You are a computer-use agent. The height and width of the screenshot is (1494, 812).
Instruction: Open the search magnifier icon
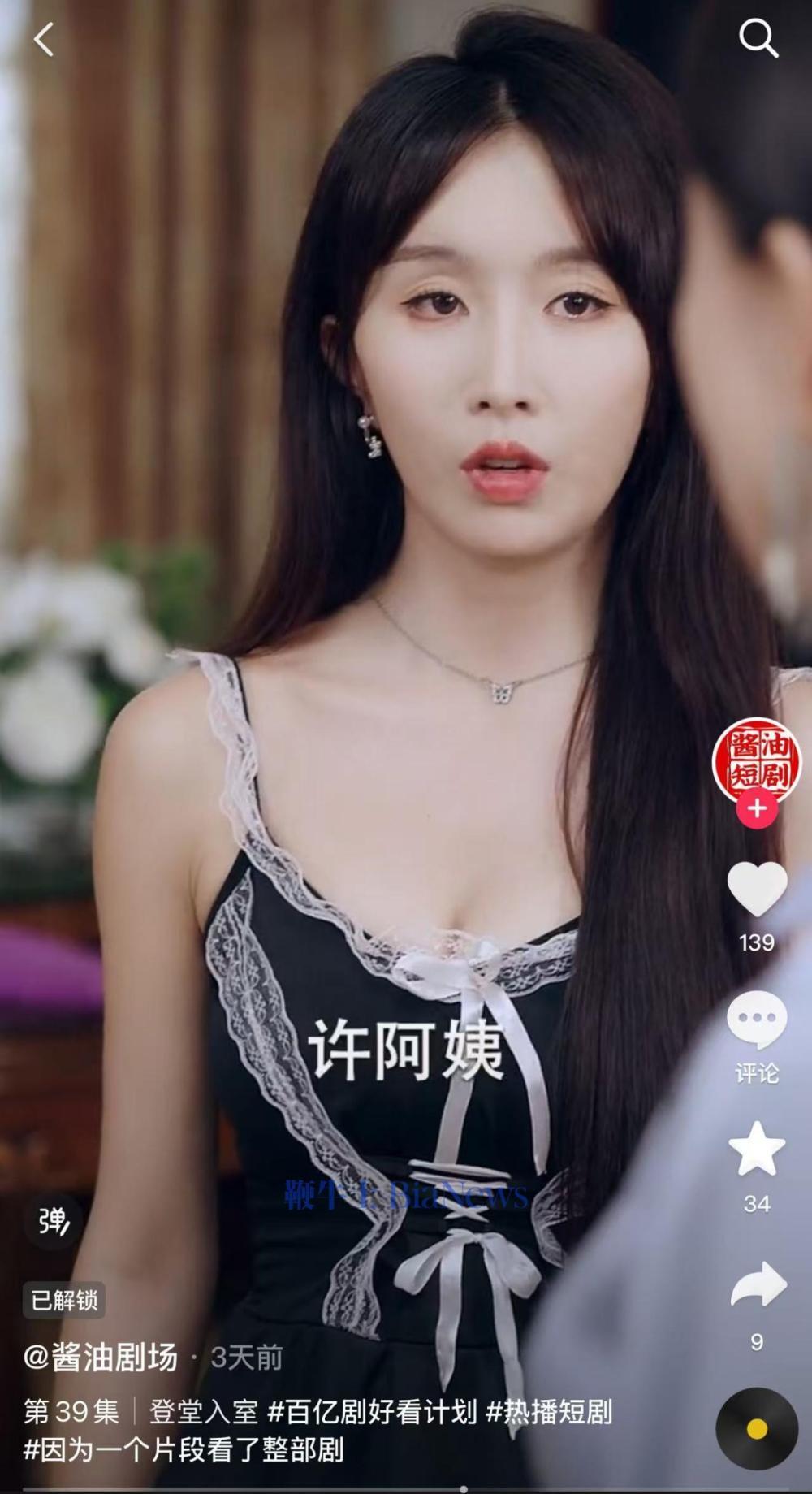coord(758,38)
